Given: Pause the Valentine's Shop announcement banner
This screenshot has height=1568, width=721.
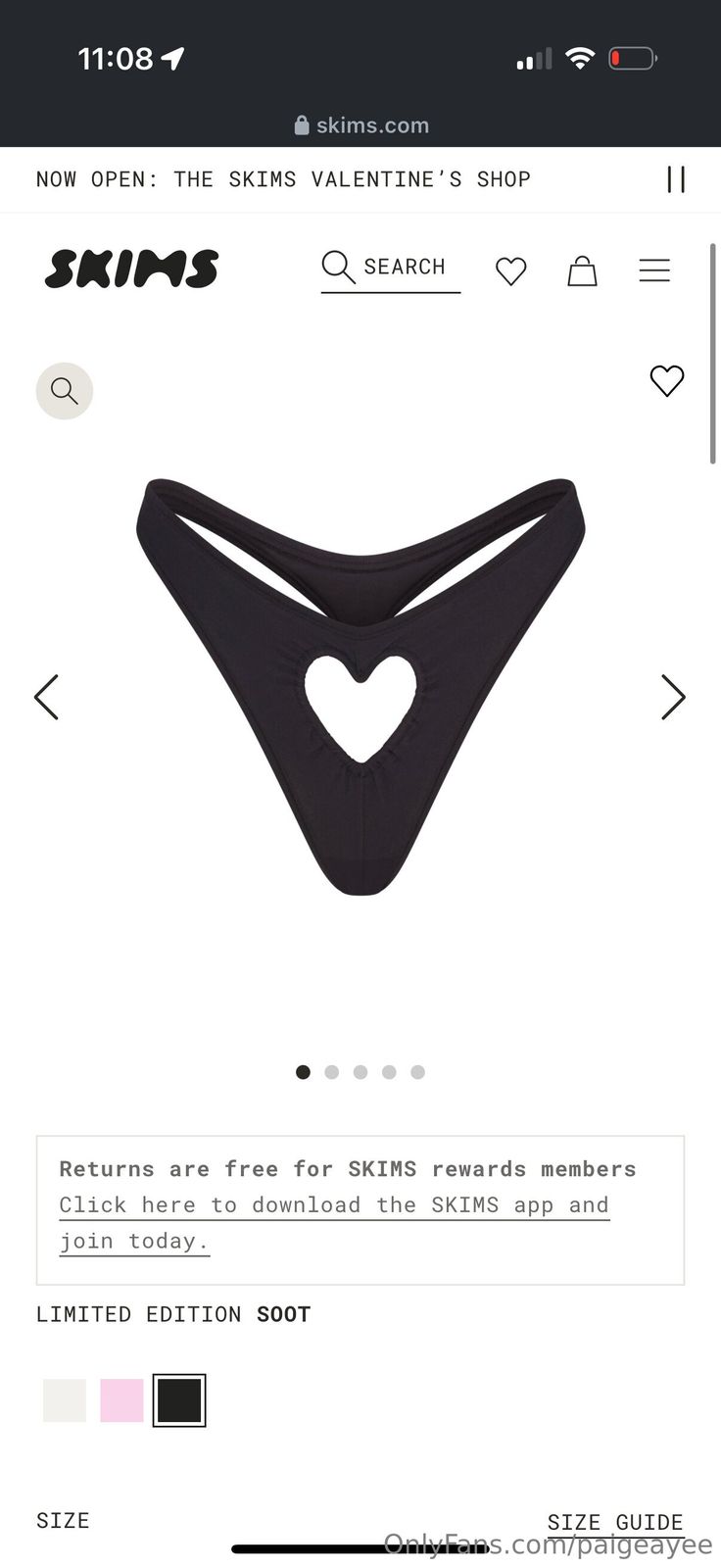Looking at the screenshot, I should pos(676,179).
